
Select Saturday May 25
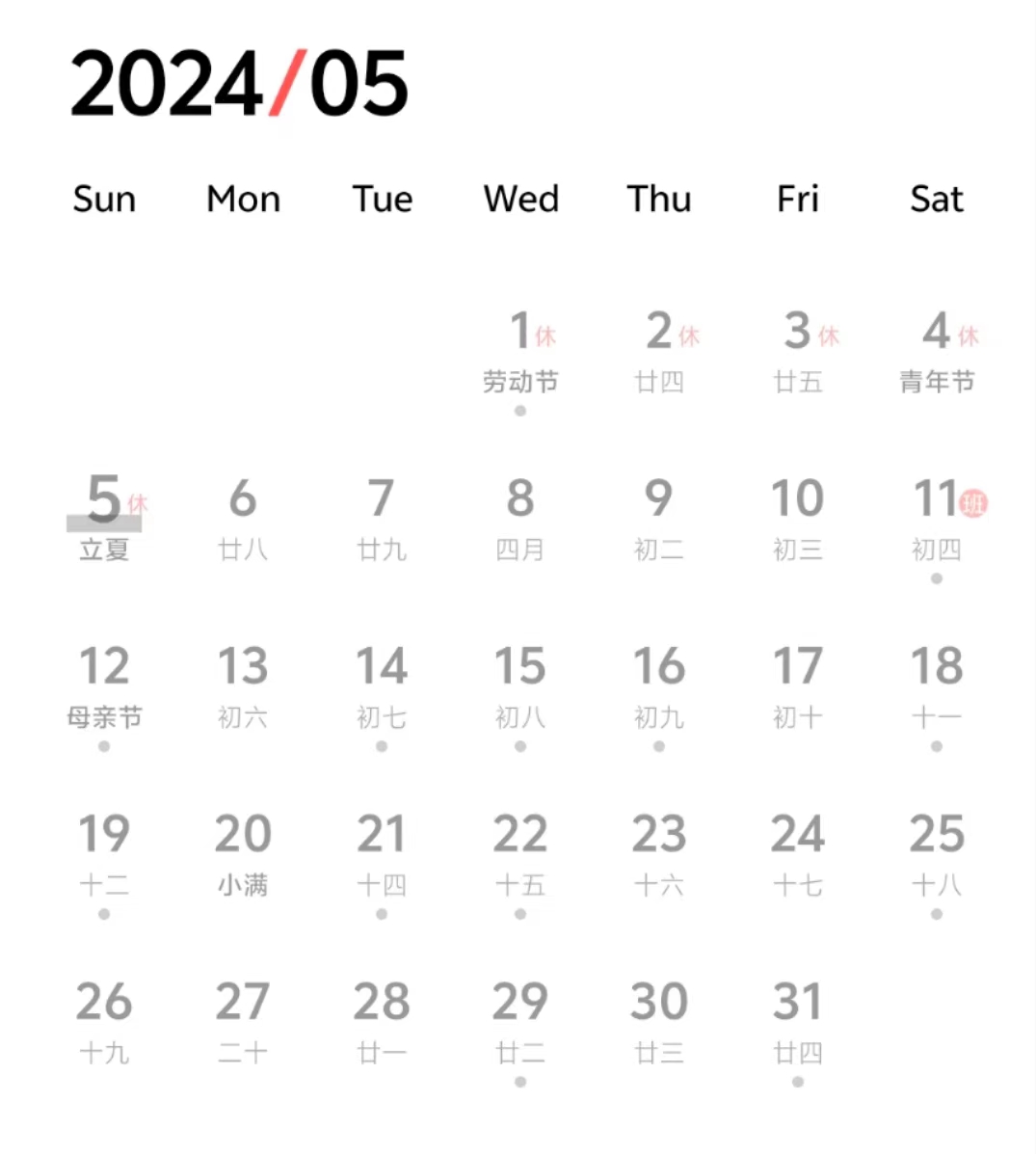(937, 856)
